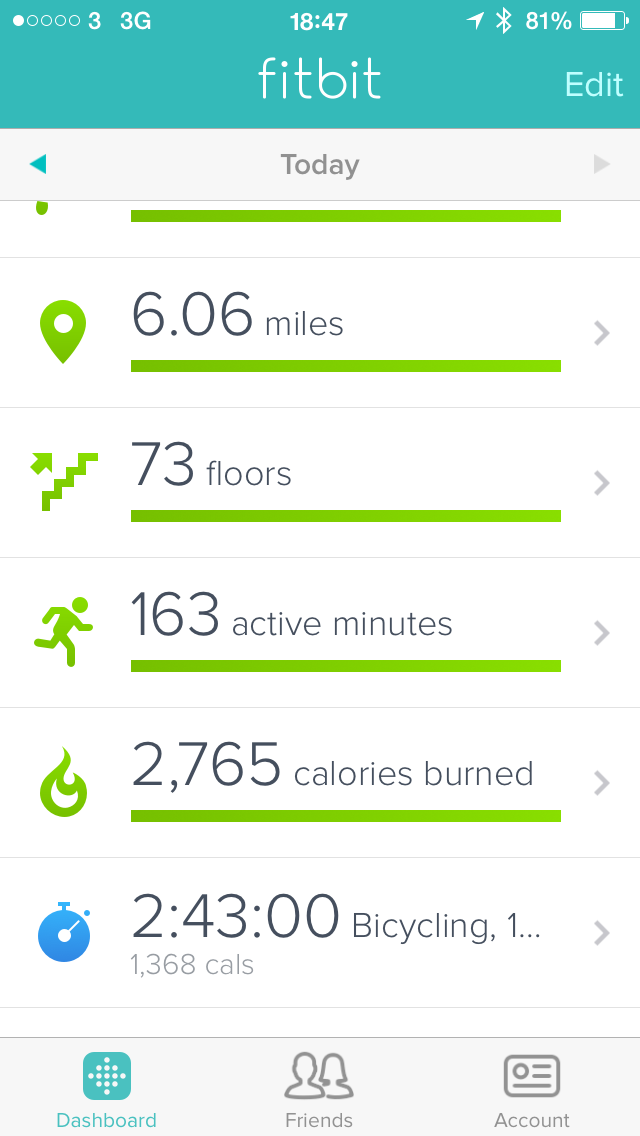640x1136 pixels.
Task: Go to the previous day arrow
Action: 38,164
